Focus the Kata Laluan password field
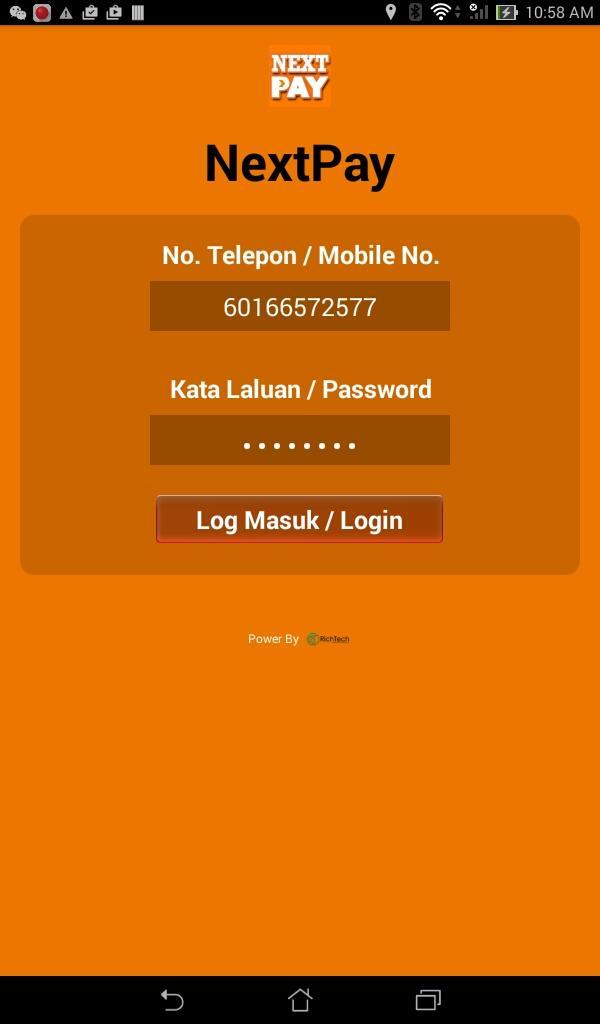600x1024 pixels. (299, 440)
